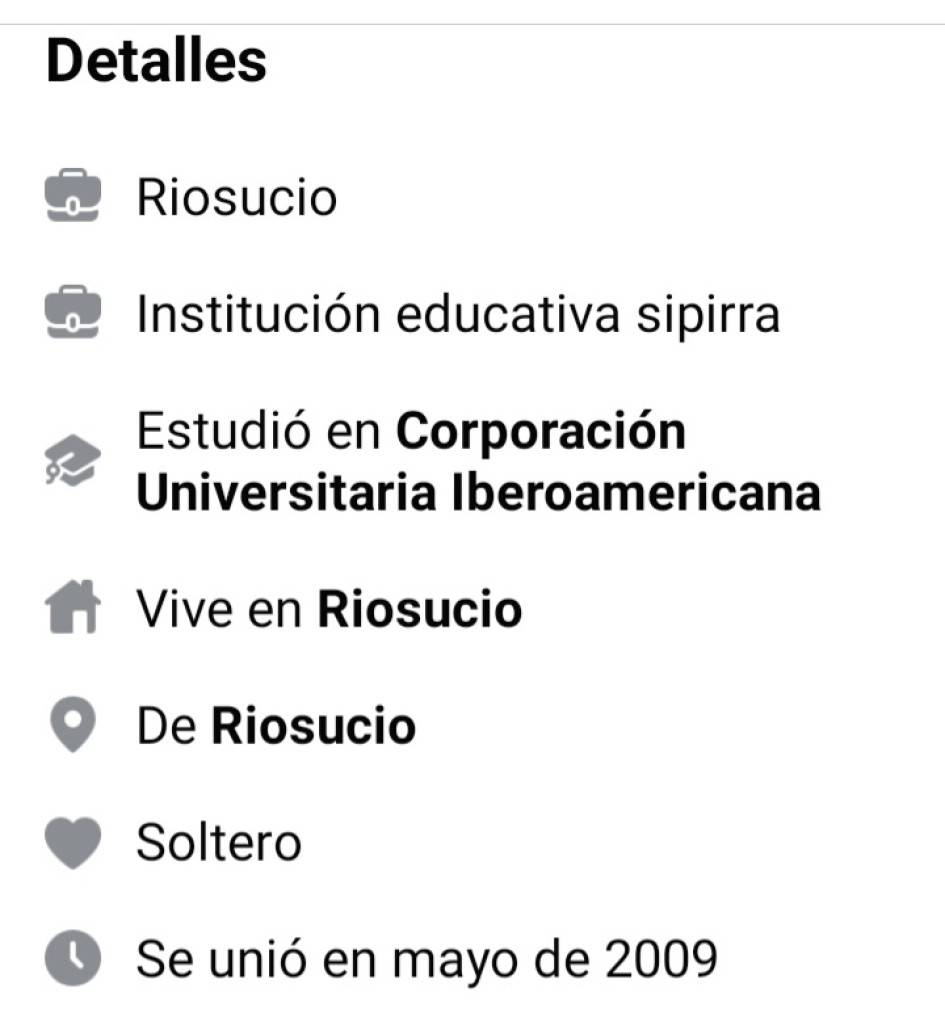Click the first Riosucio details row
945x1017 pixels.
tap(235, 197)
